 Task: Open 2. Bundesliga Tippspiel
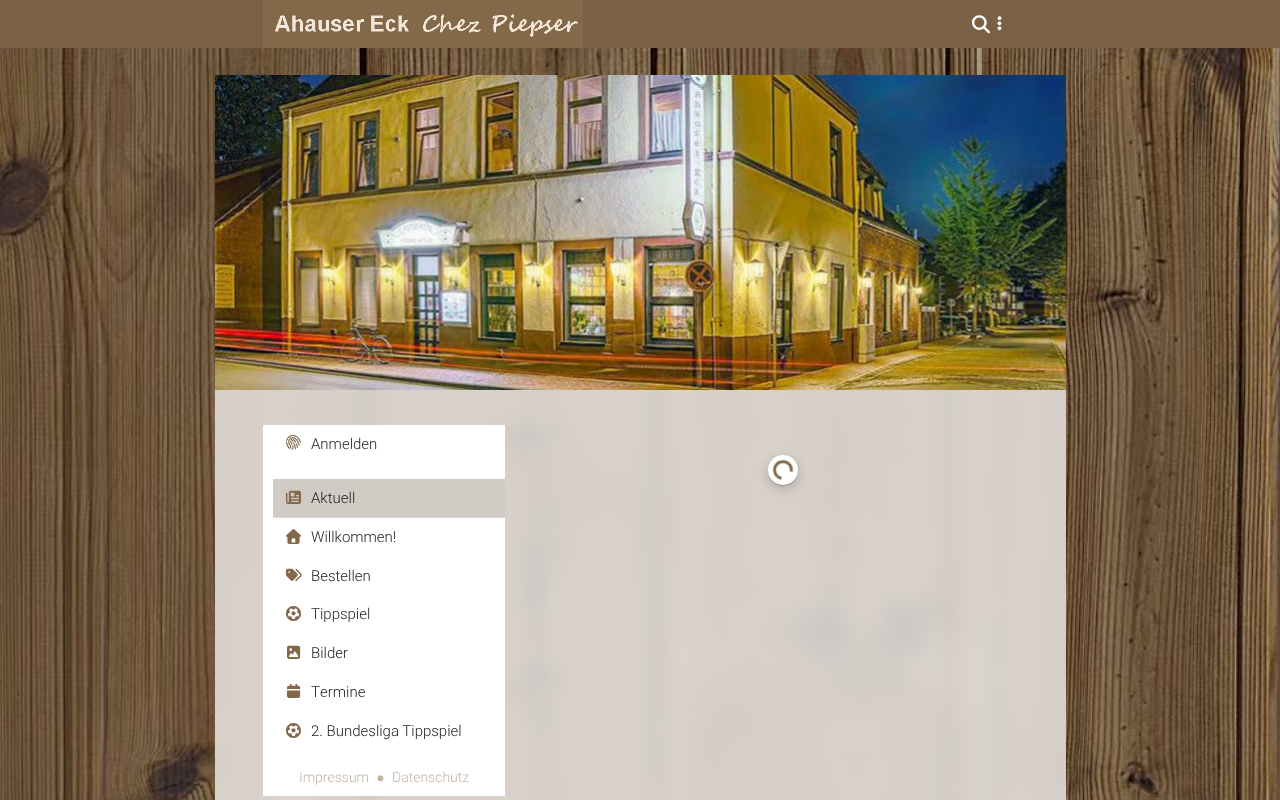pyautogui.click(x=386, y=731)
